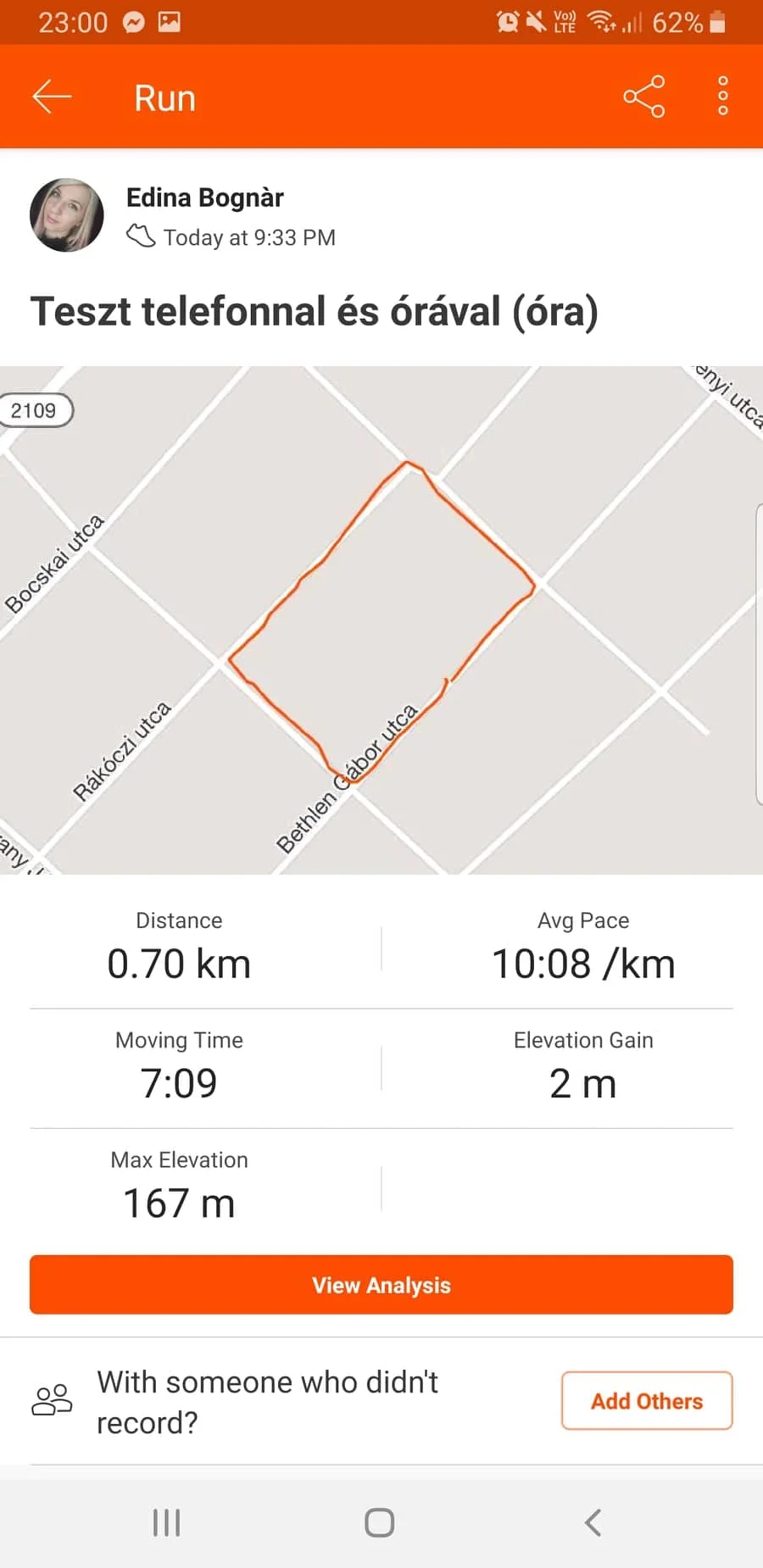Tap Add Others to tag companions
Image resolution: width=763 pixels, height=1568 pixels.
pos(647,1401)
